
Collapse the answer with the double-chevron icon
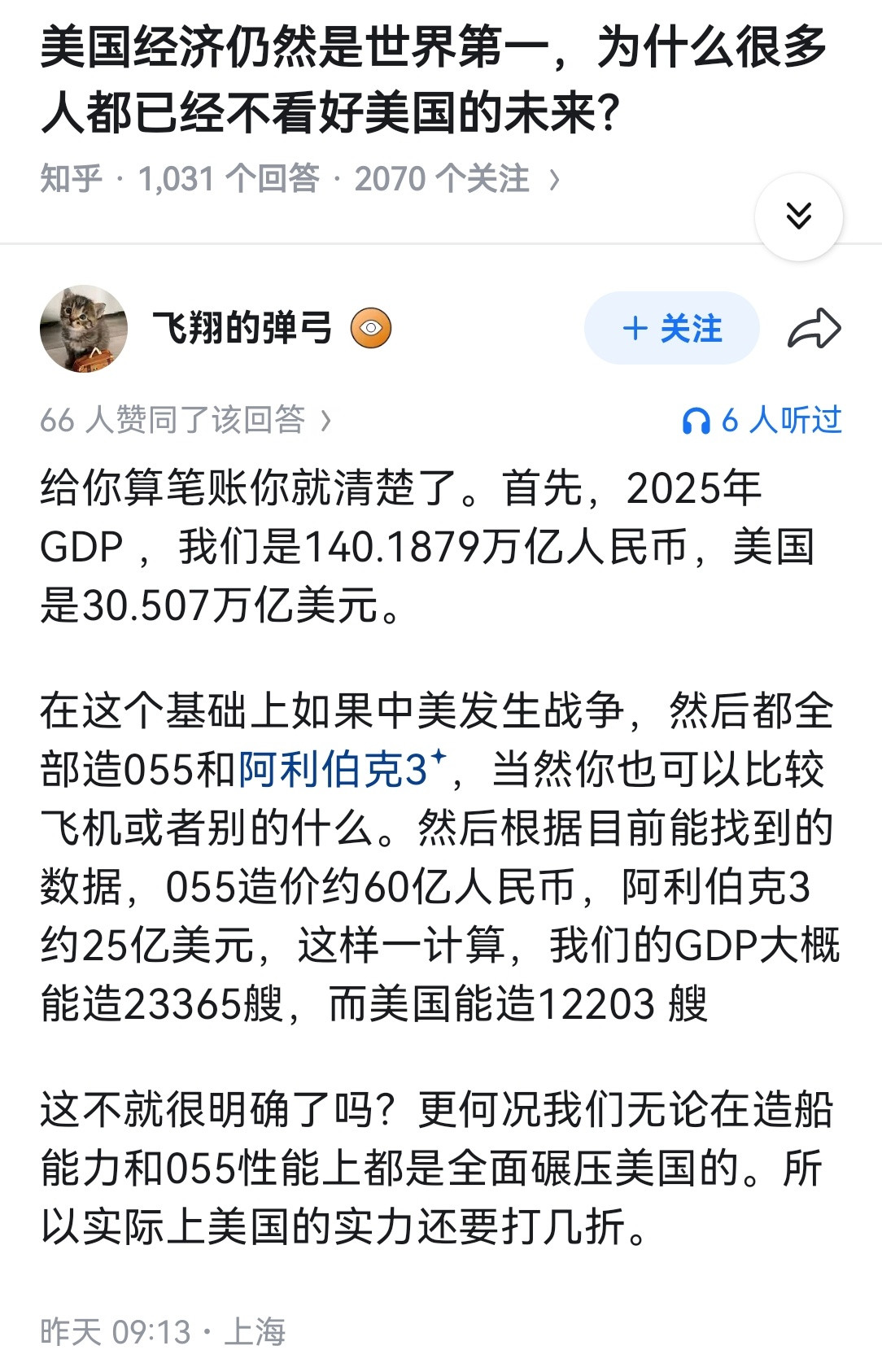801,216
